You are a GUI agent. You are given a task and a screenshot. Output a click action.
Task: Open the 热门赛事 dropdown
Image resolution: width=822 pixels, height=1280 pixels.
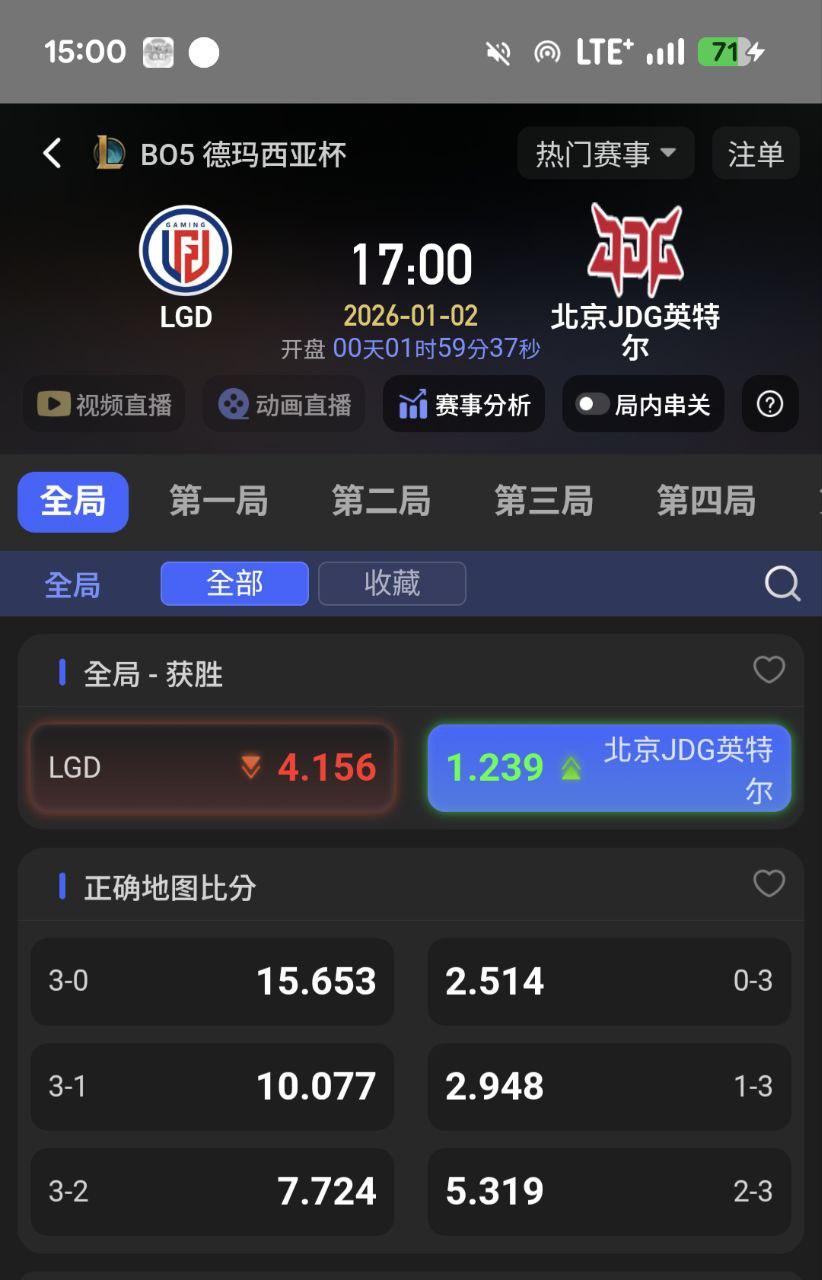pos(606,154)
